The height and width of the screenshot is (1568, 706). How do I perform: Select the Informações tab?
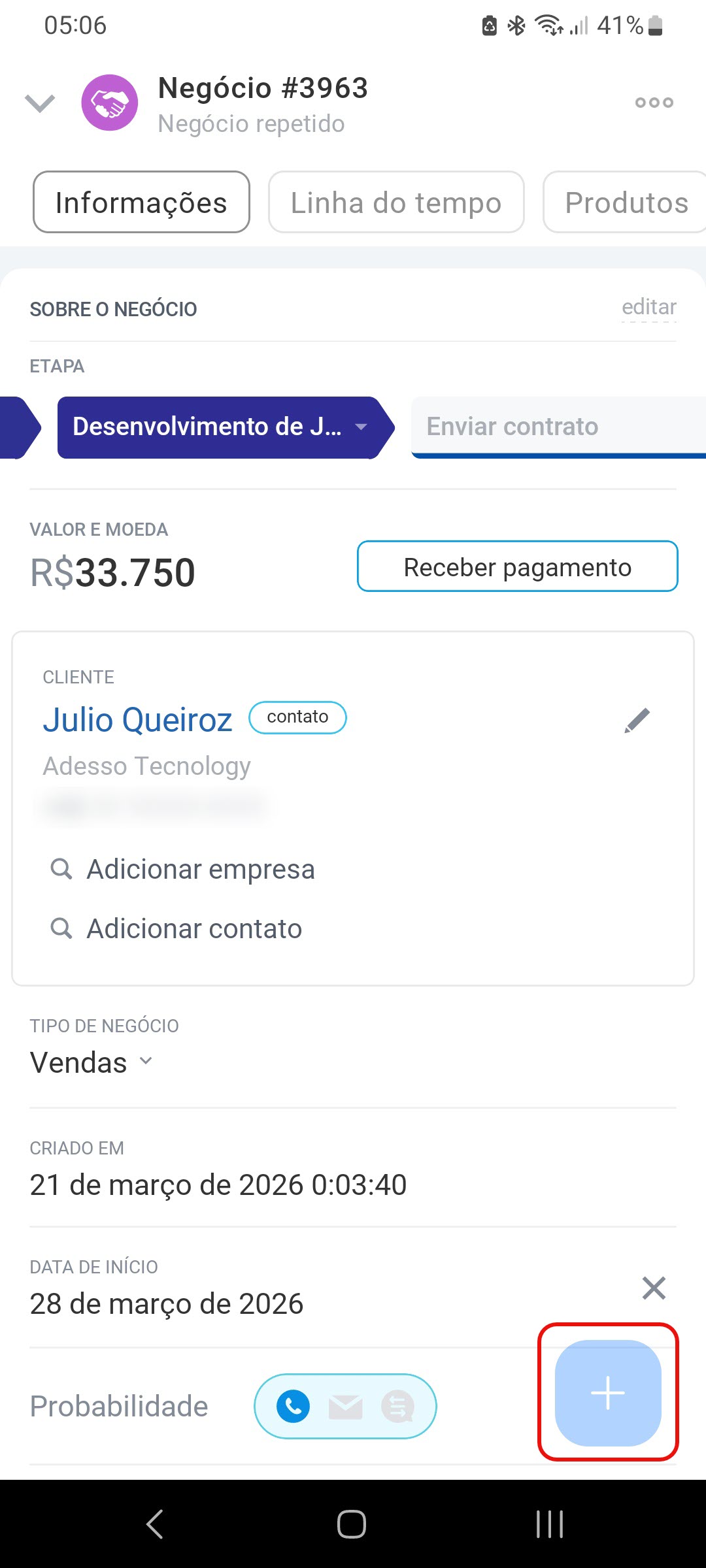(x=141, y=203)
